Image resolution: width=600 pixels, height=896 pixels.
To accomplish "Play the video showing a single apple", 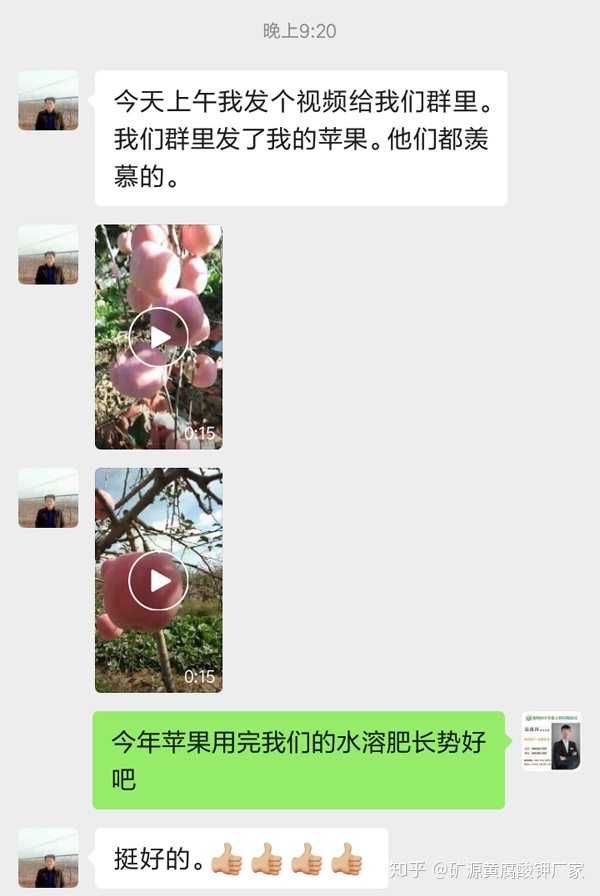I will (x=158, y=581).
